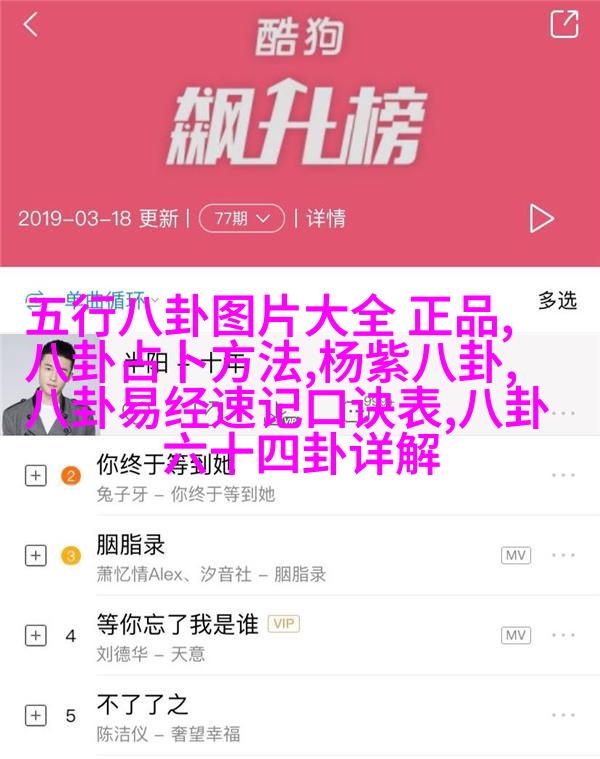Add 你终于等到她 using the plus icon

click(35, 475)
